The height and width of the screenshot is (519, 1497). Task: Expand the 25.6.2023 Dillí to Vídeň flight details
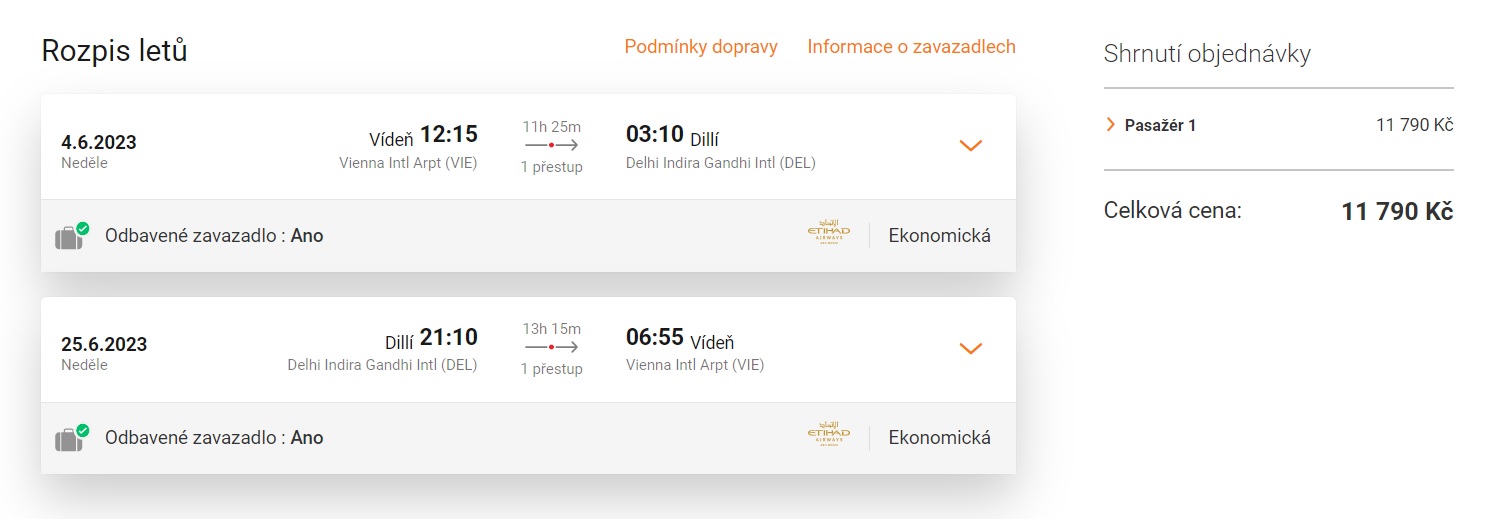tap(970, 349)
